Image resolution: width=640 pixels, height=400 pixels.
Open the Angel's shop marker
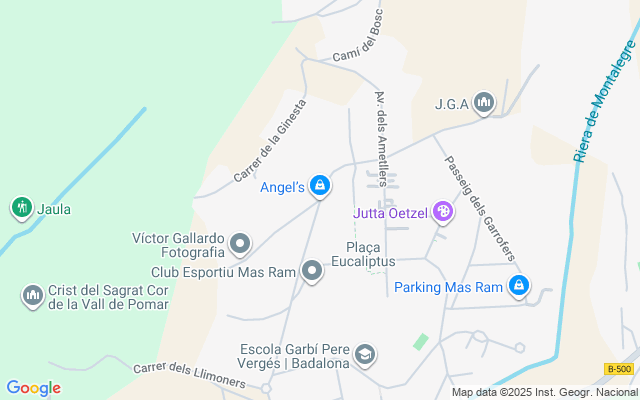click(x=319, y=185)
